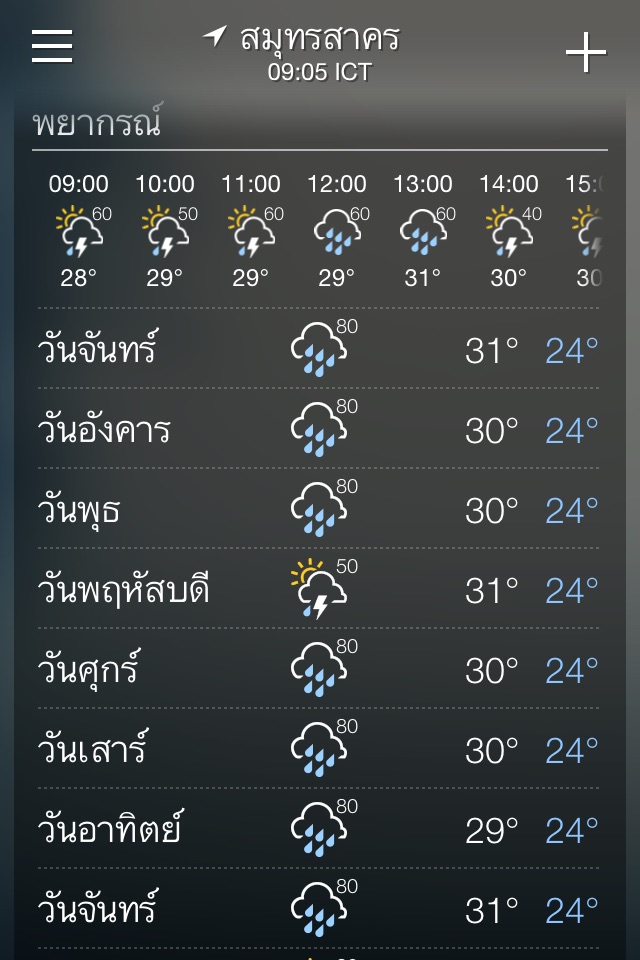The image size is (640, 960).
Task: Add a new location with plus icon
Action: click(x=586, y=52)
